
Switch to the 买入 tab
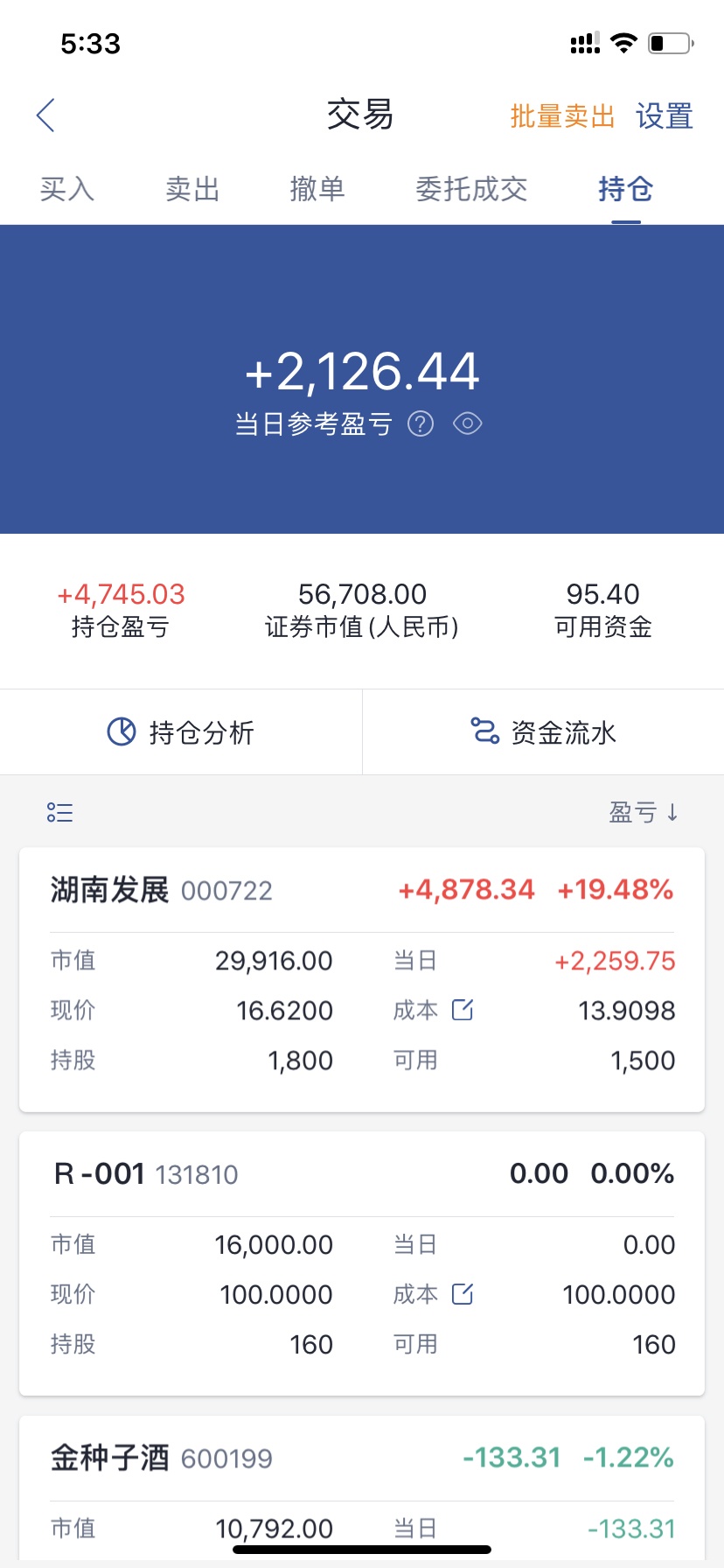coord(66,189)
